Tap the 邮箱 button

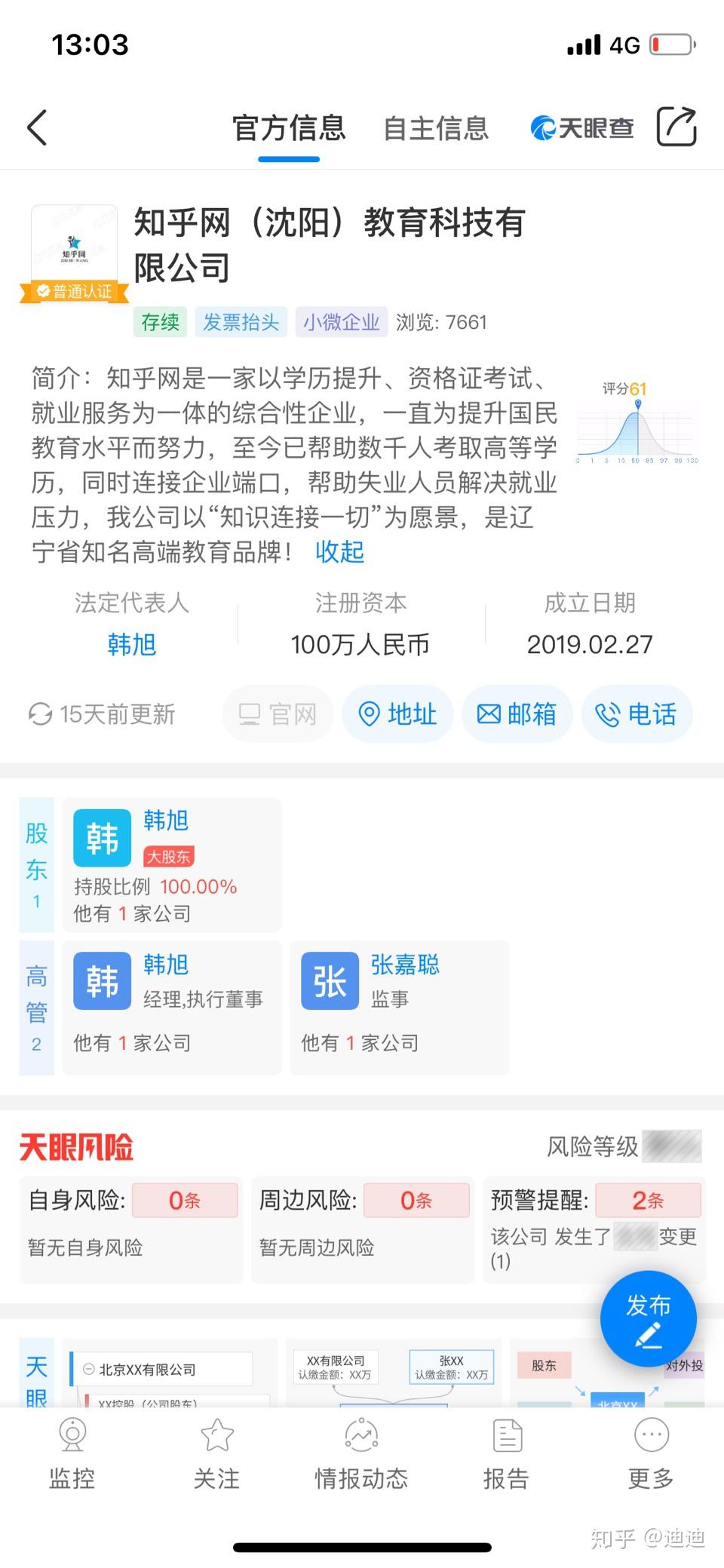click(x=517, y=713)
